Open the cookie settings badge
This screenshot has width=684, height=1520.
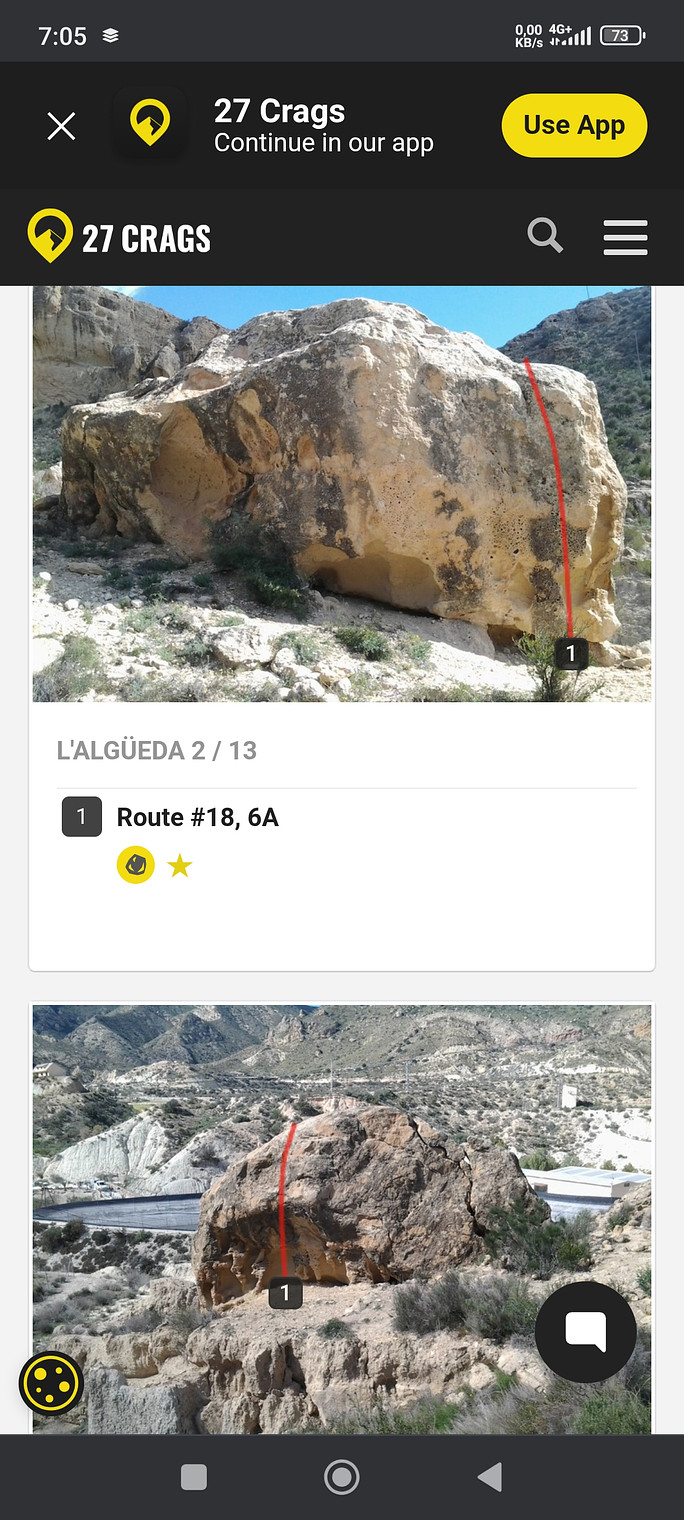(51, 1384)
